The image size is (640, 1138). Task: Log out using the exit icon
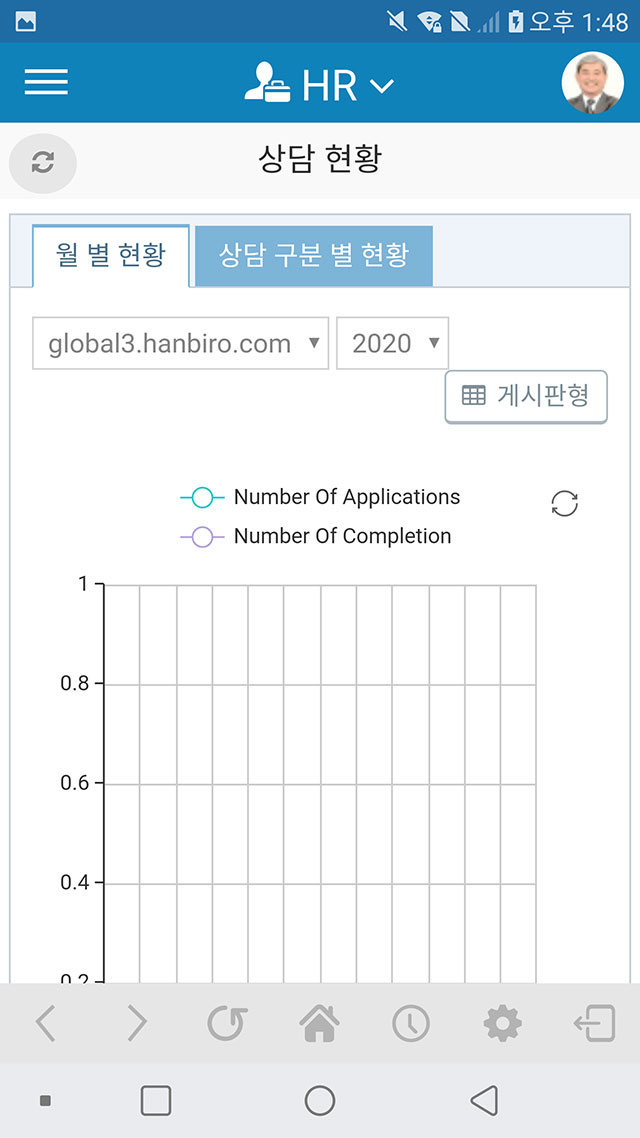coord(594,1023)
